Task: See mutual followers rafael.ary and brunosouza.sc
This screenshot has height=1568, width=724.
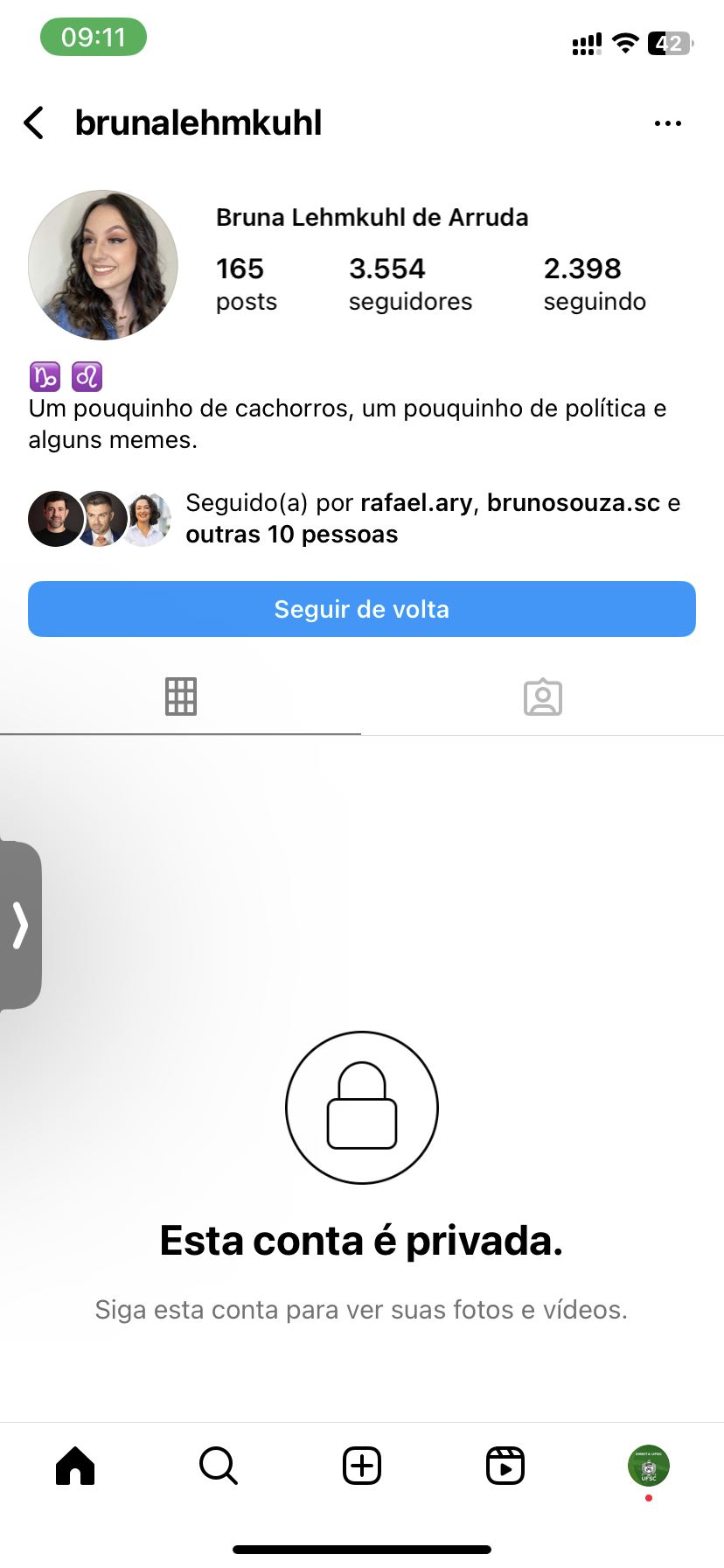Action: point(432,518)
